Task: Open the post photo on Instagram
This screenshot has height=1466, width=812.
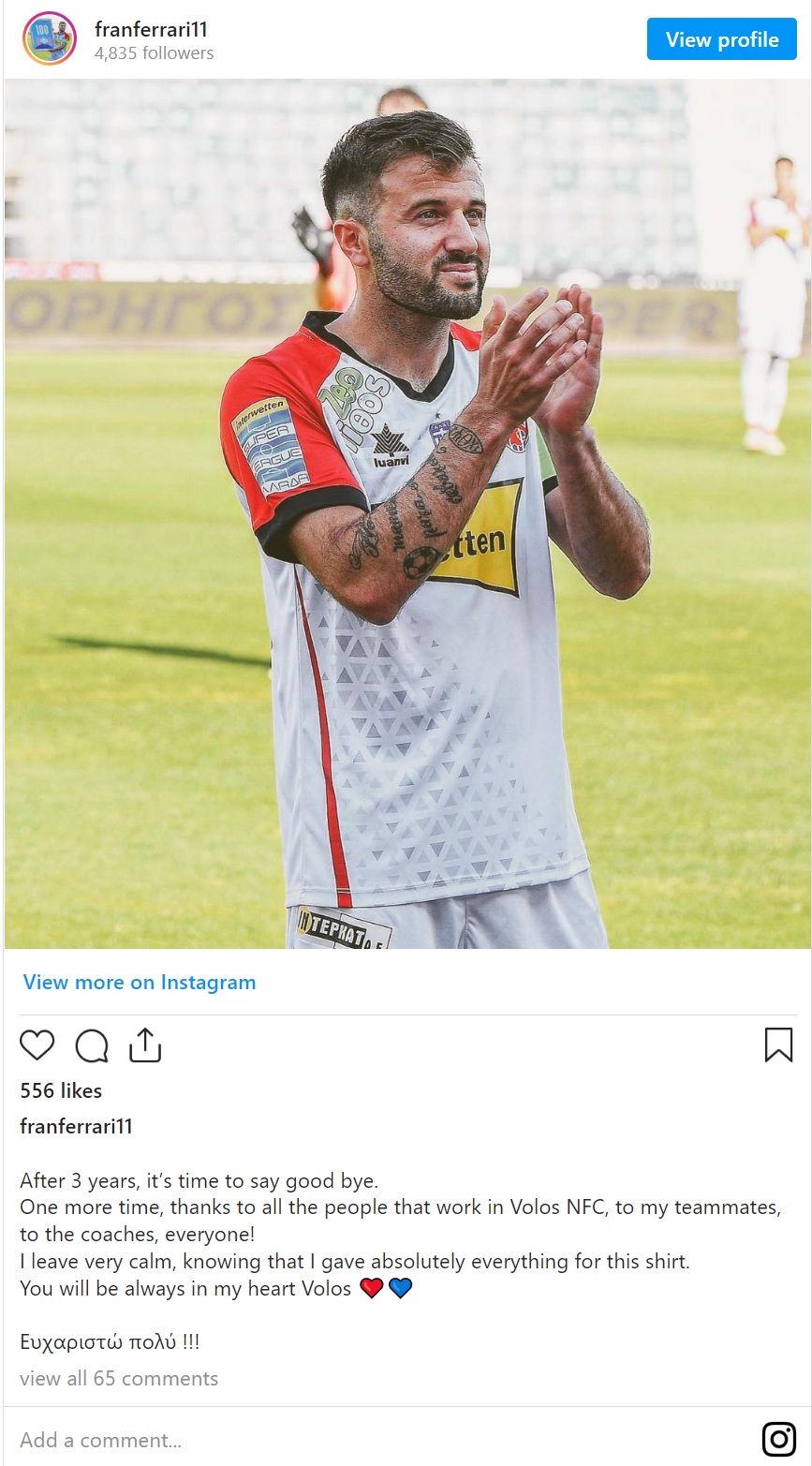Action: coord(406,513)
